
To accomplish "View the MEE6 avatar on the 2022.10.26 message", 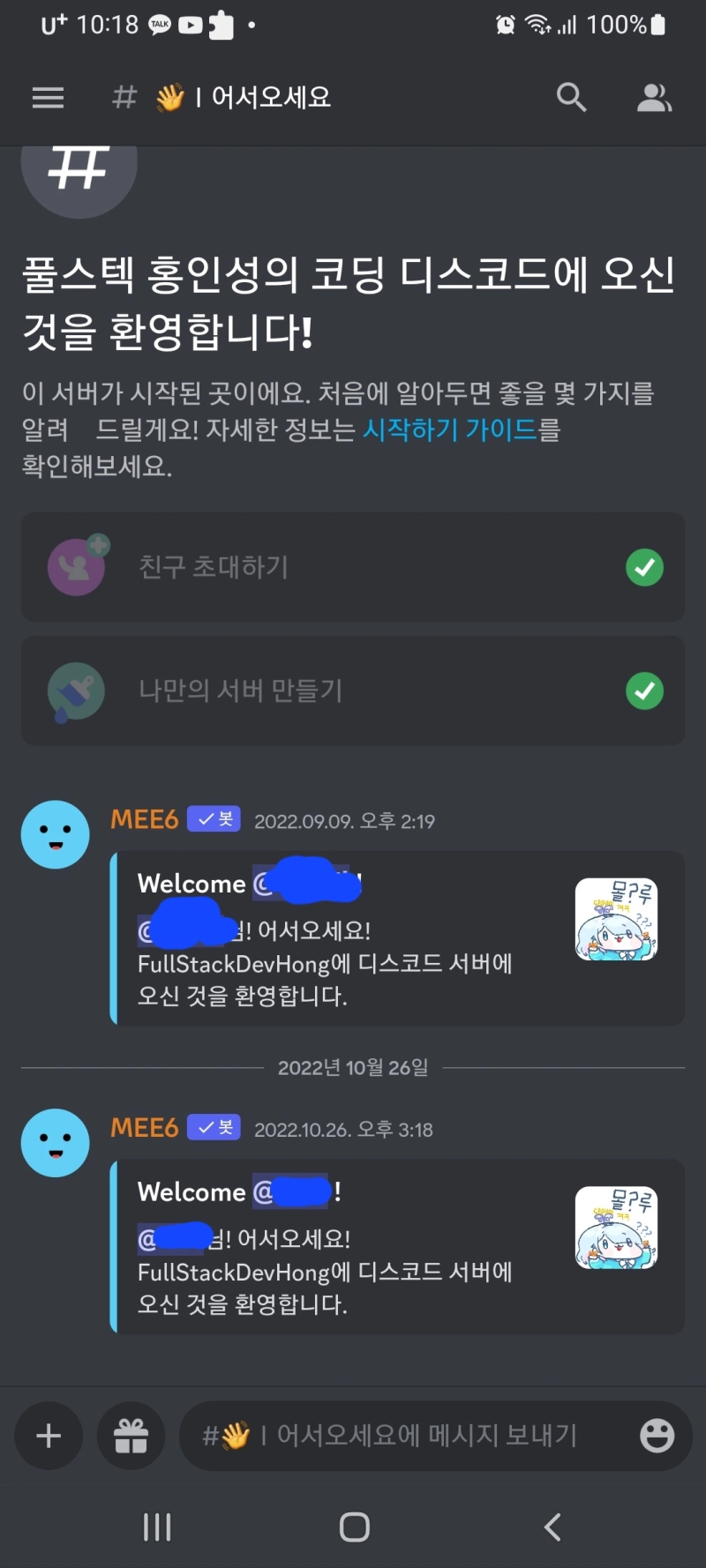I will coord(56,1143).
